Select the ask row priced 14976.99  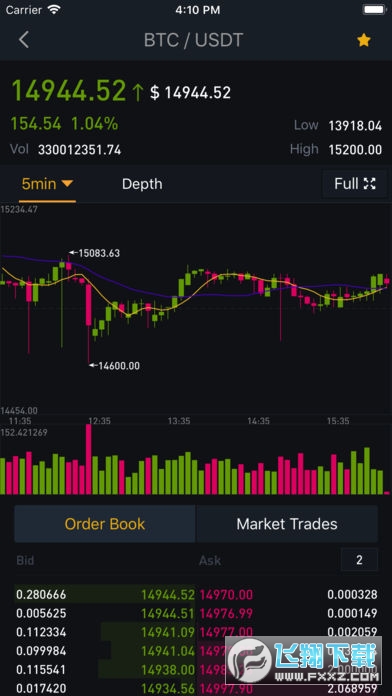pos(288,613)
